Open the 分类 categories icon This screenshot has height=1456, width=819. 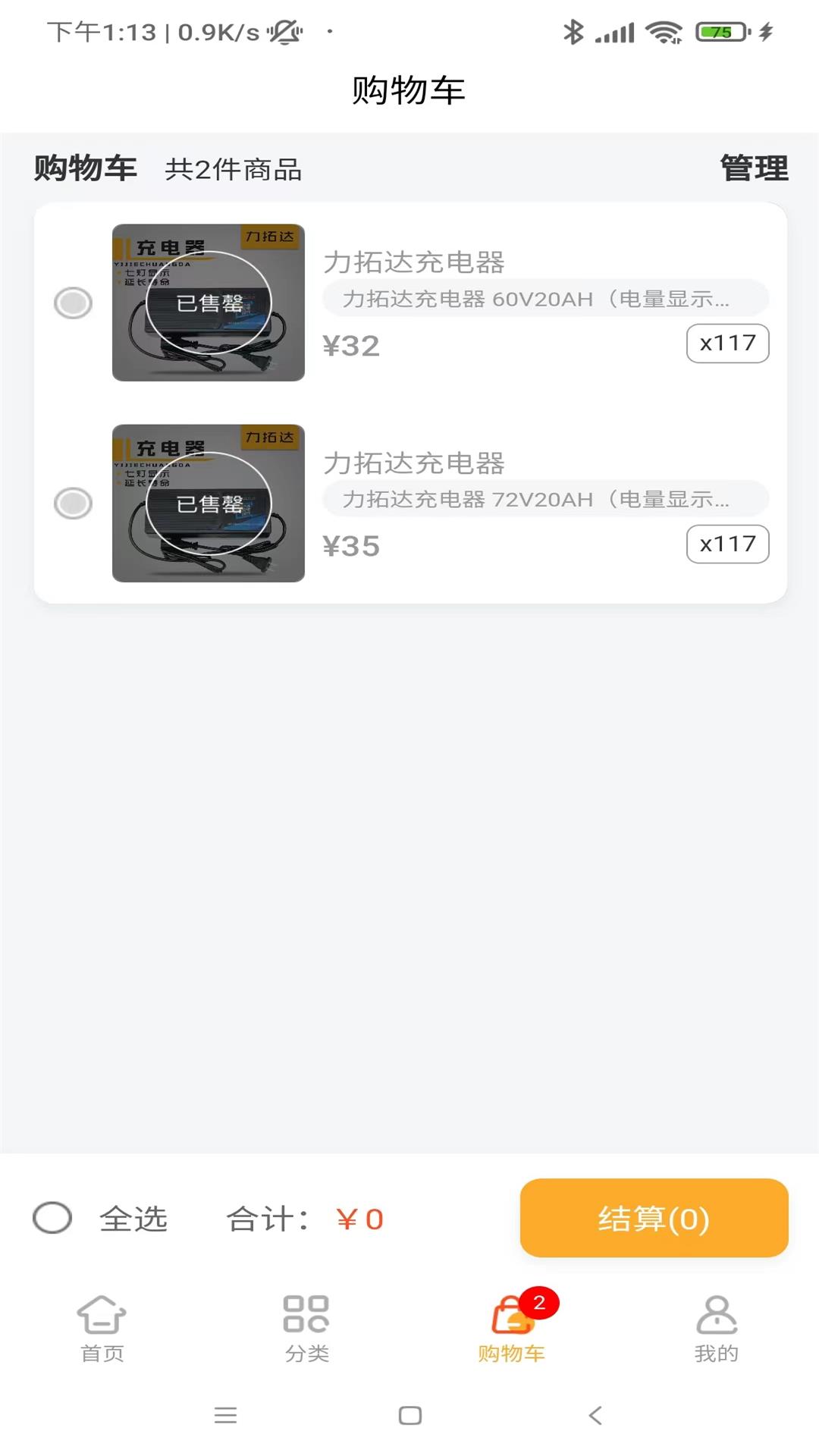click(306, 1315)
